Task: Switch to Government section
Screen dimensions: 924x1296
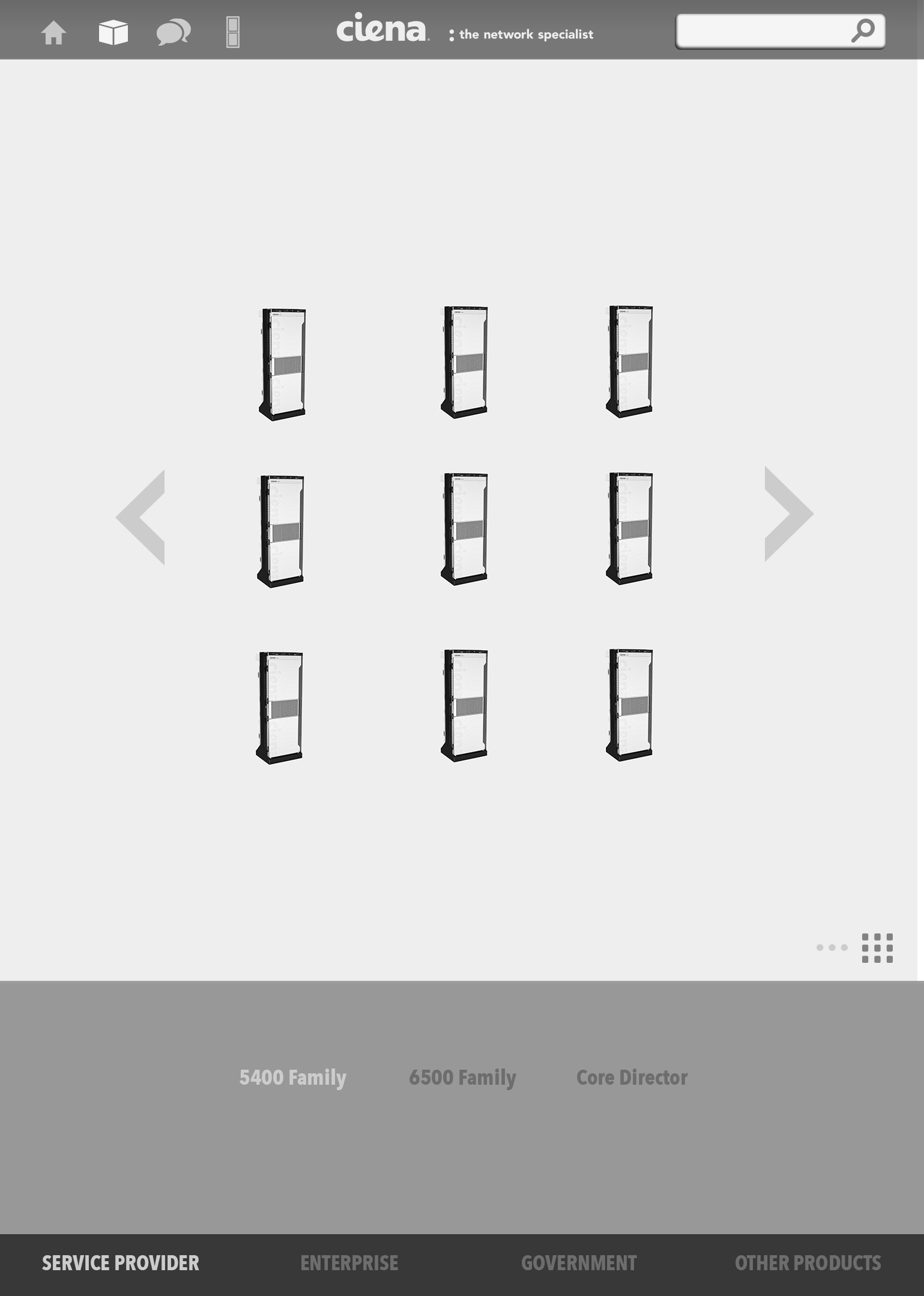Action: click(579, 1263)
